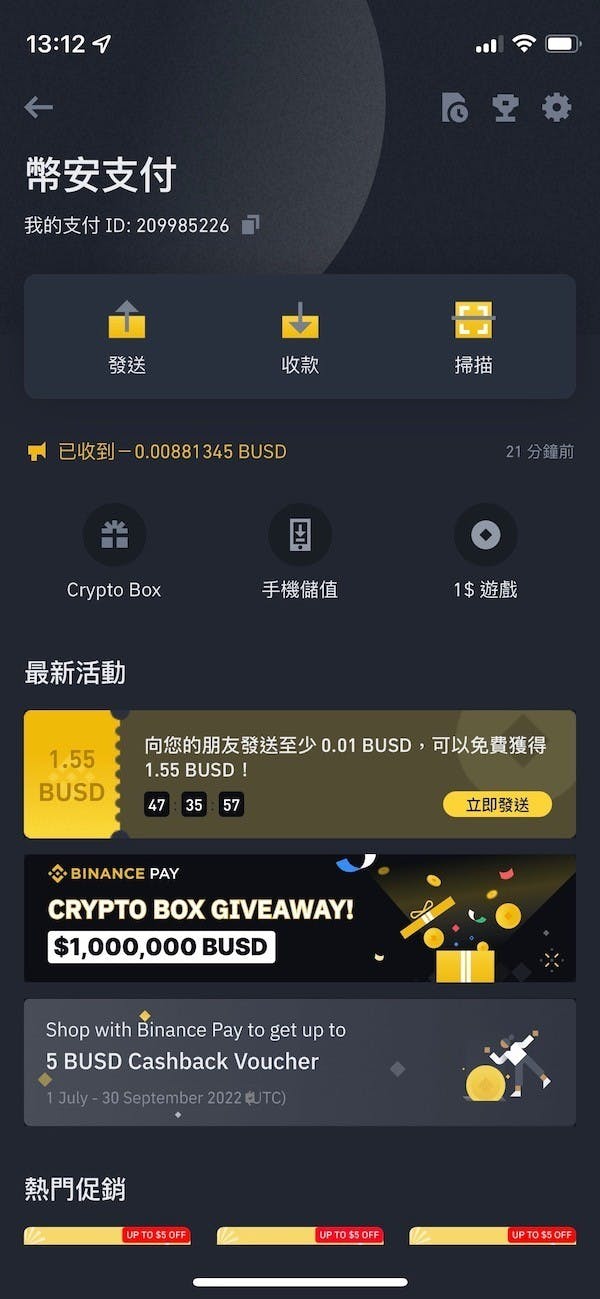The image size is (600, 1299).
Task: Tap 立即發送 on the 1.55 BUSD offer
Action: 497,804
